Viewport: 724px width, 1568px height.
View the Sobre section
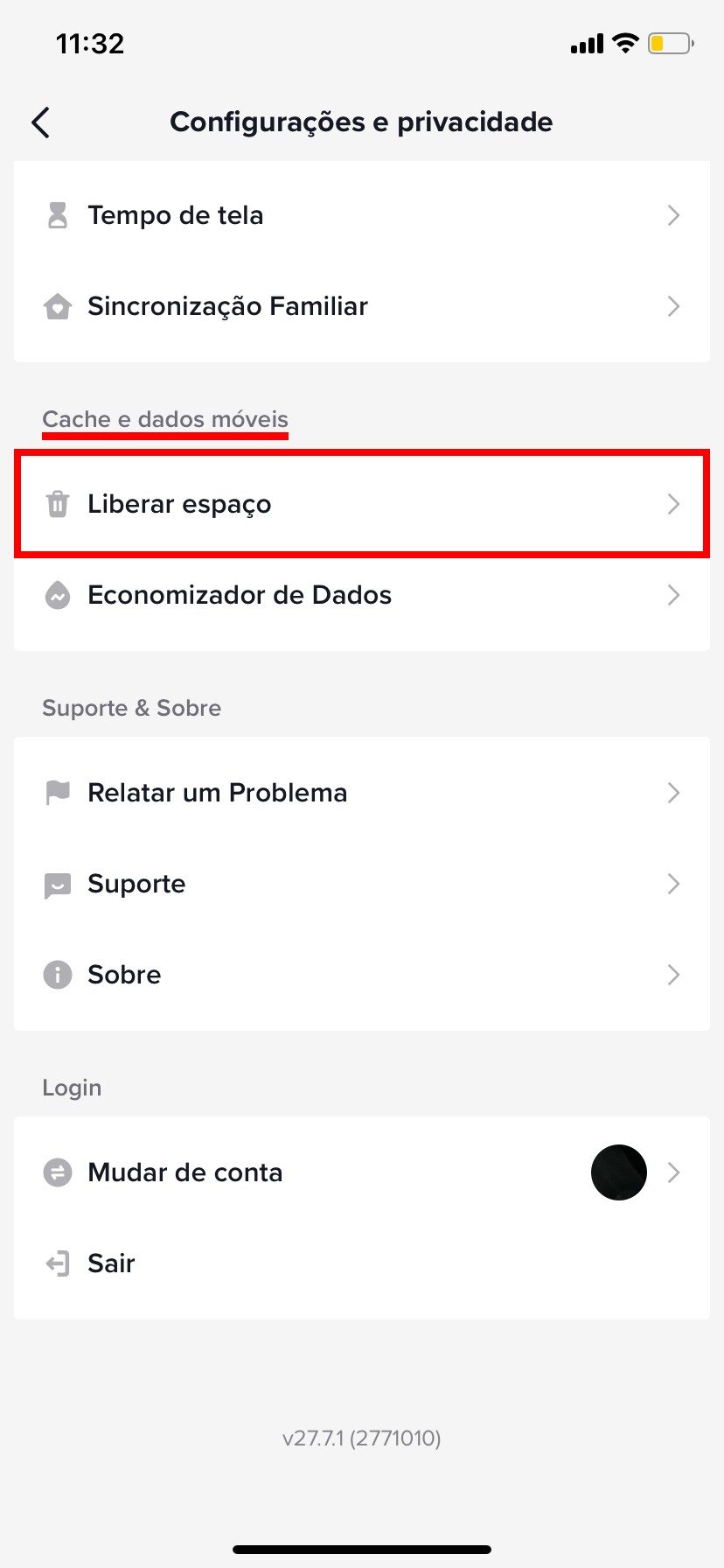tap(360, 975)
